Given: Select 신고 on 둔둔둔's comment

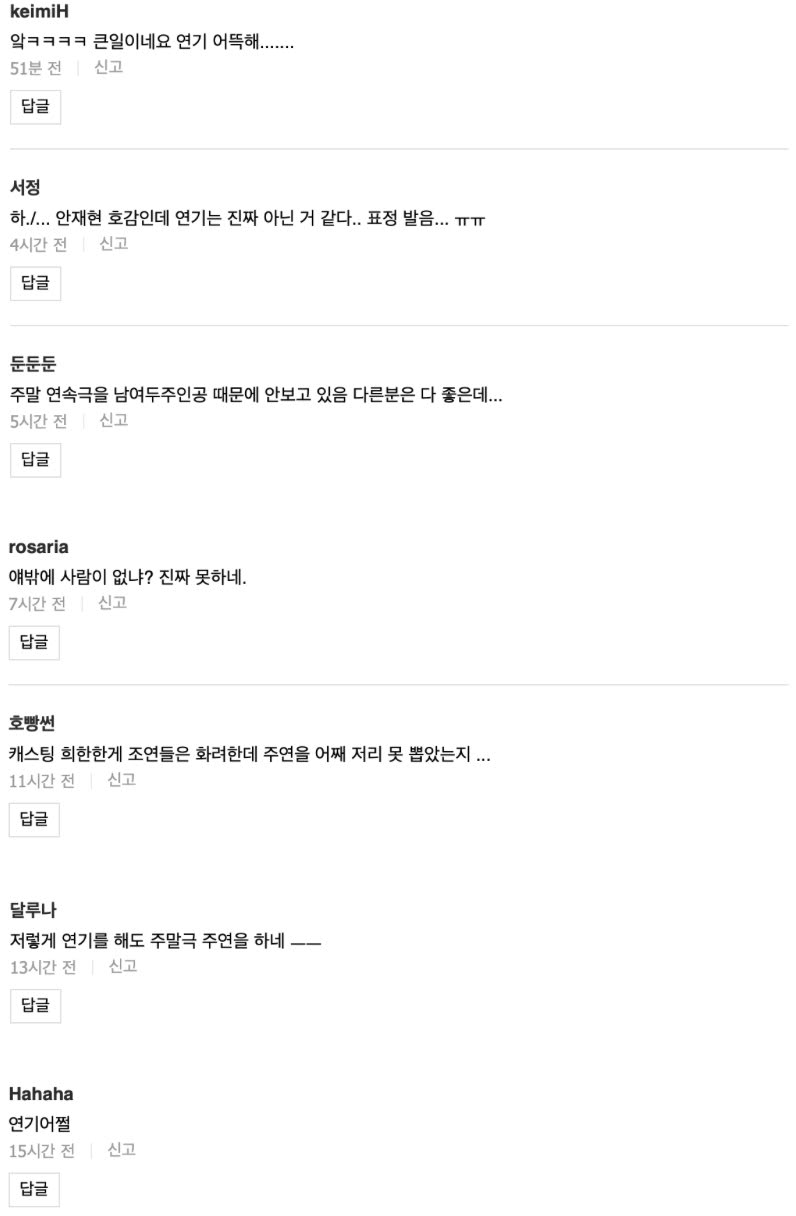Looking at the screenshot, I should pyautogui.click(x=113, y=421).
